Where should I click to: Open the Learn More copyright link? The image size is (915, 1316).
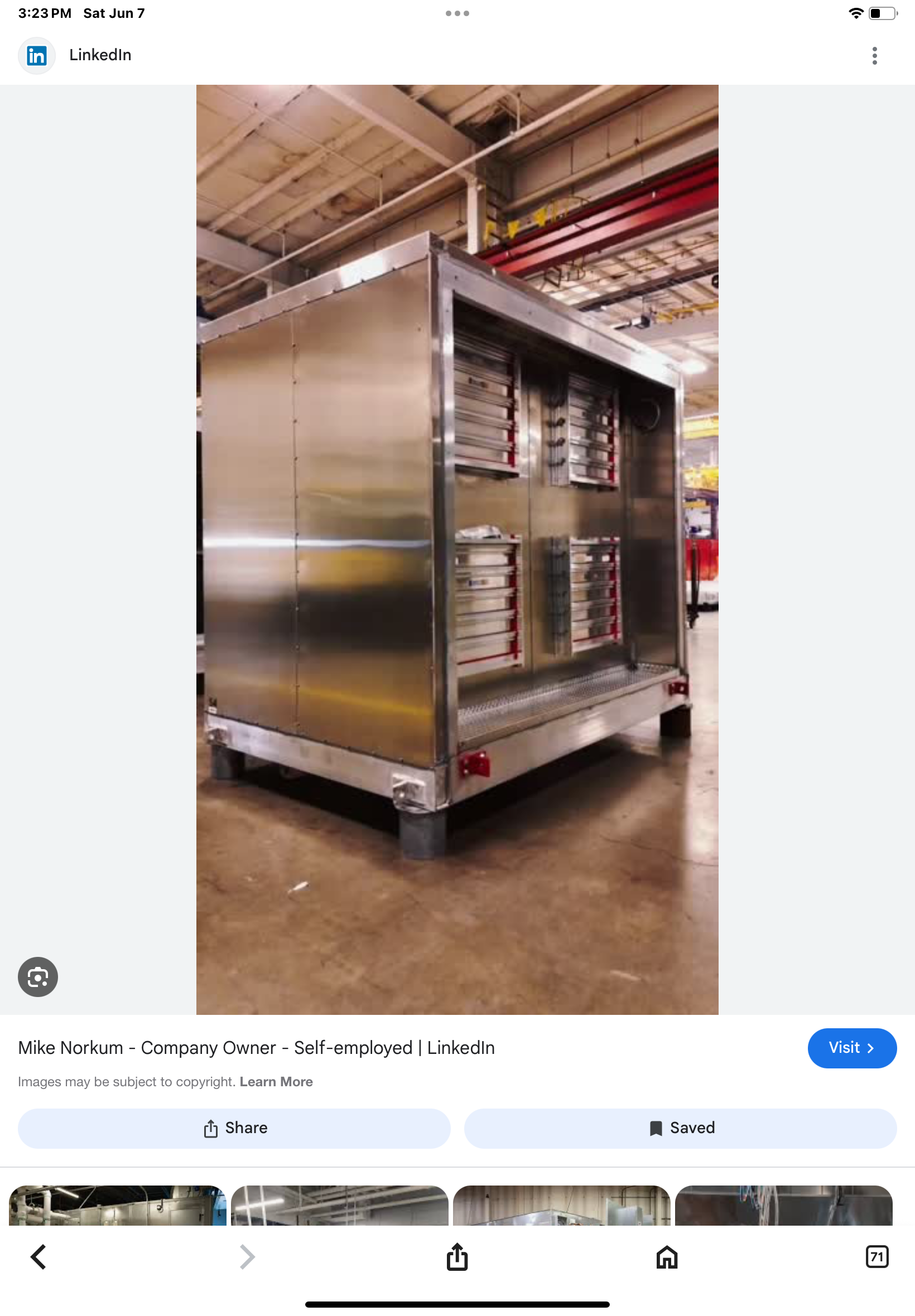(x=276, y=1081)
